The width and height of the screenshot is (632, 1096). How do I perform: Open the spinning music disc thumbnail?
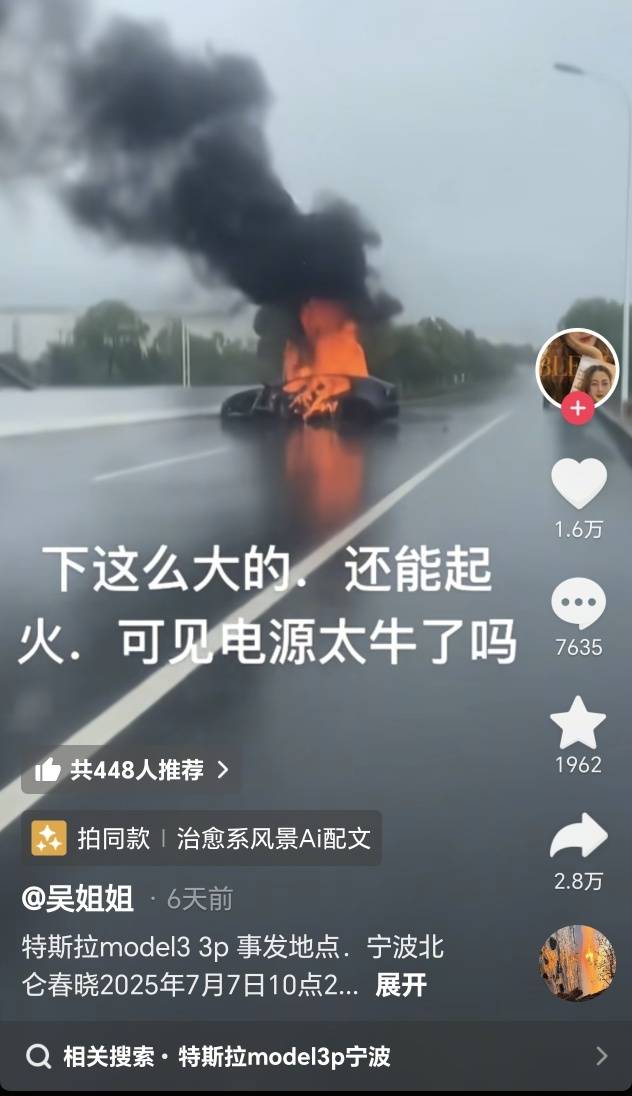coord(577,963)
